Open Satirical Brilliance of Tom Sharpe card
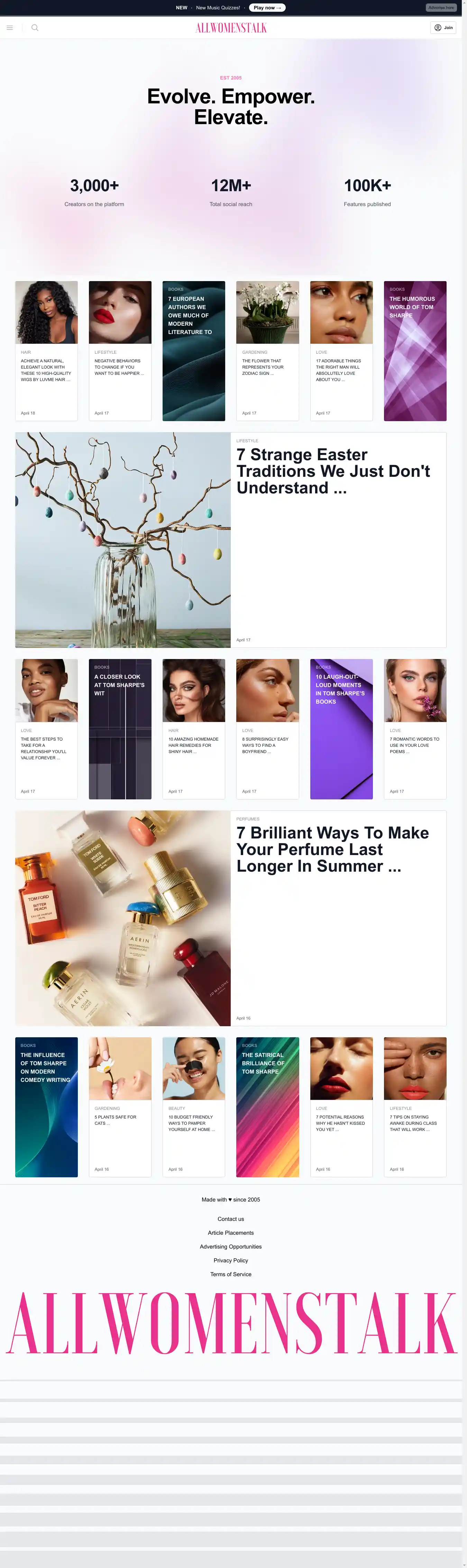 267,1107
